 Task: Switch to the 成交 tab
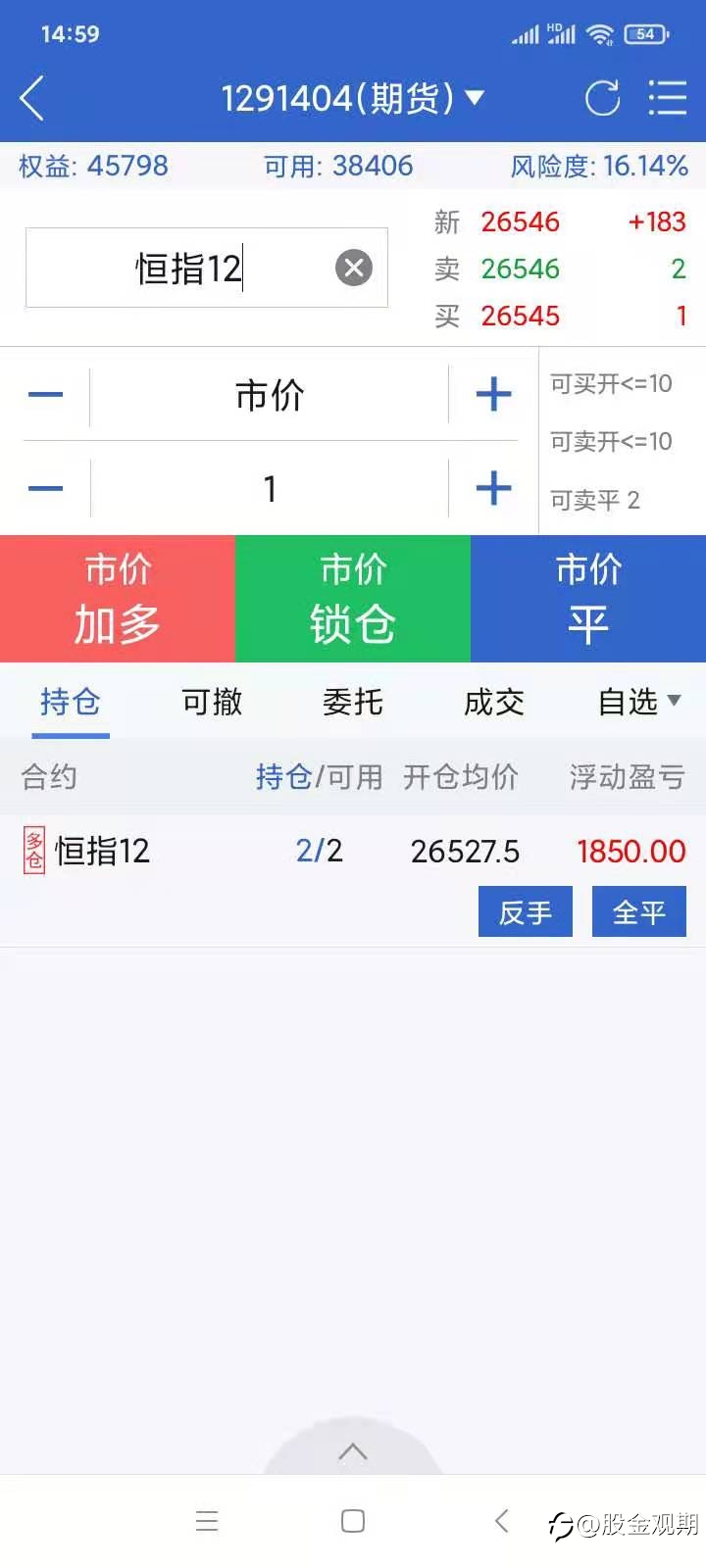(494, 702)
